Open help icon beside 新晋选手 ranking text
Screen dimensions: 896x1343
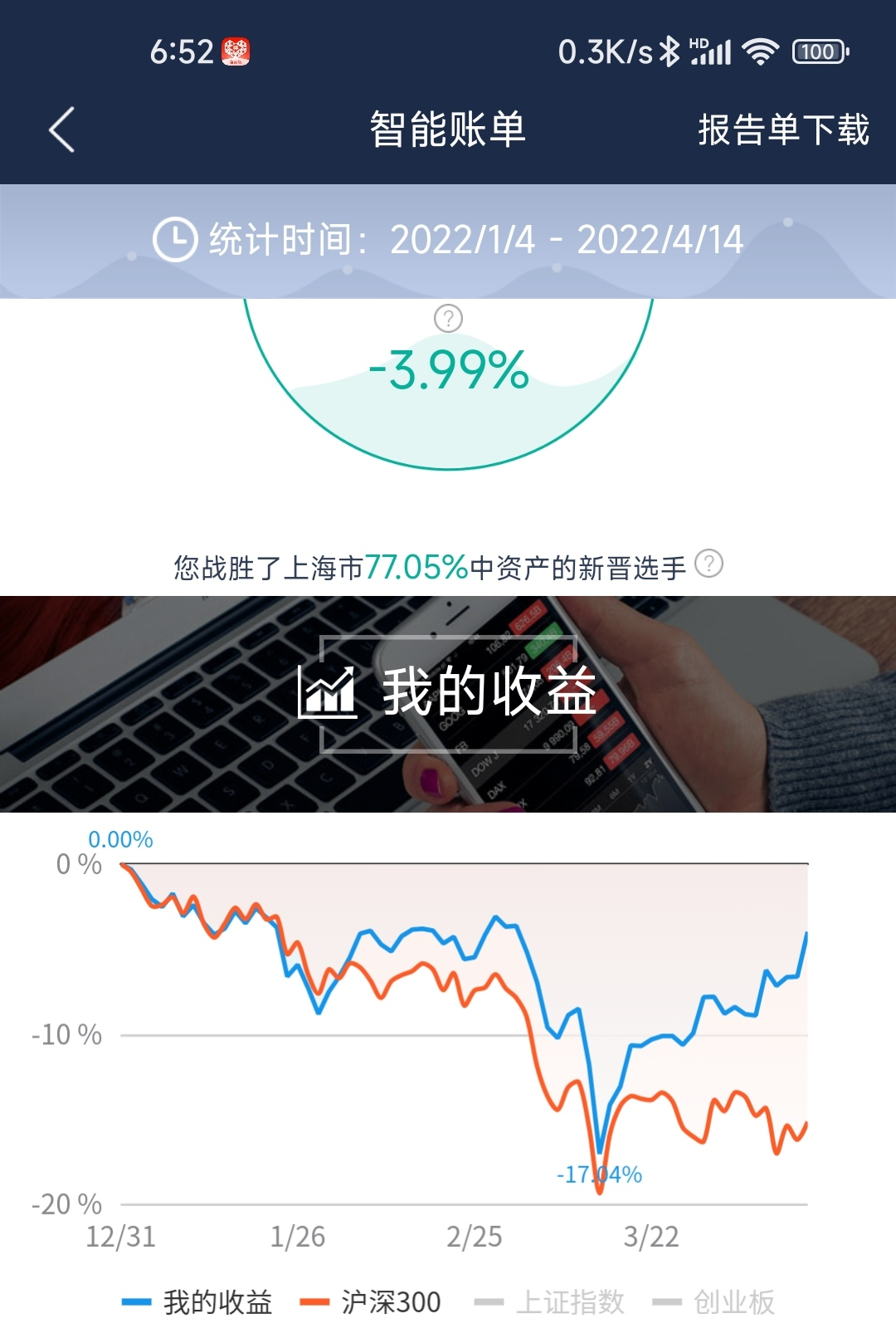click(x=709, y=564)
